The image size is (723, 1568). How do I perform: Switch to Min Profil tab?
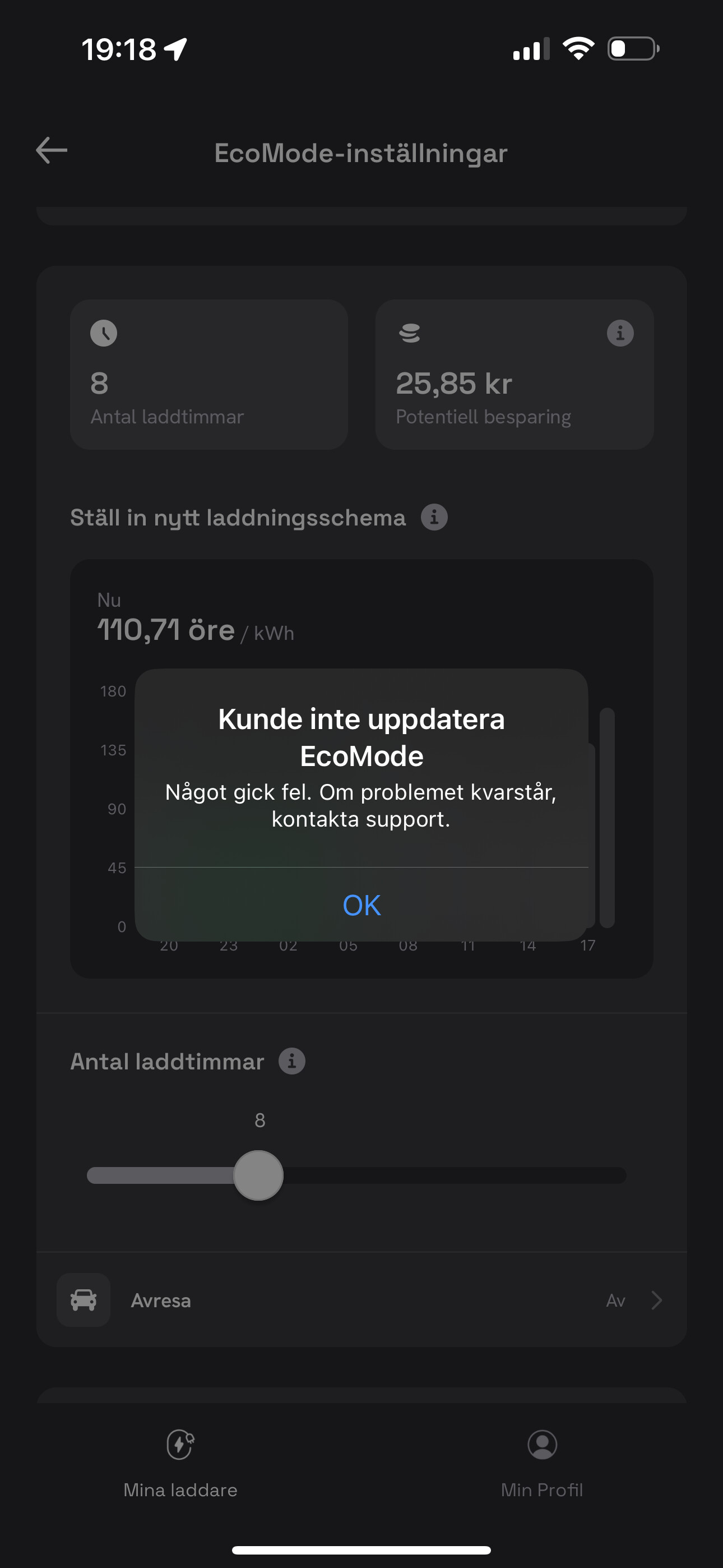point(541,1464)
